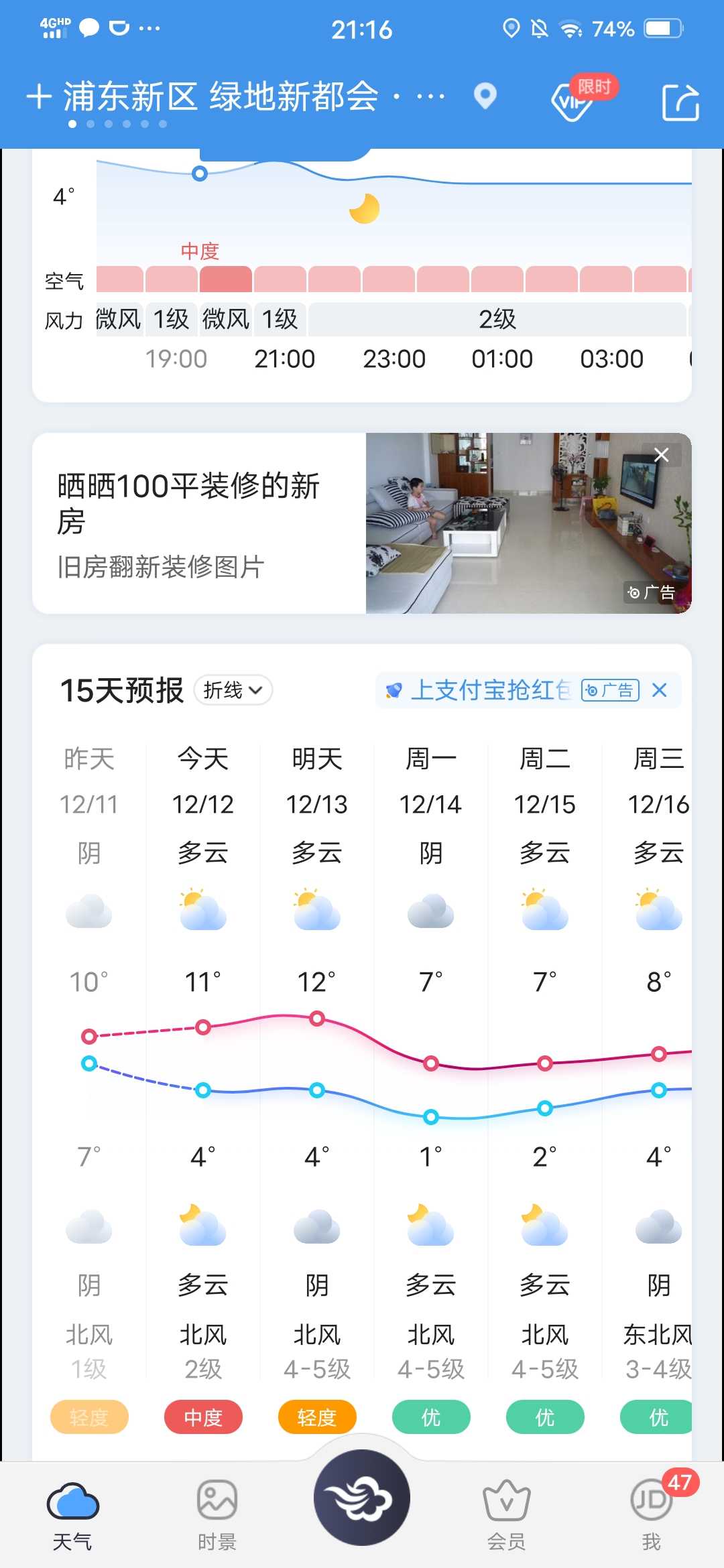Open the location pin in the header
Viewport: 724px width, 1568px height.
coord(485,96)
